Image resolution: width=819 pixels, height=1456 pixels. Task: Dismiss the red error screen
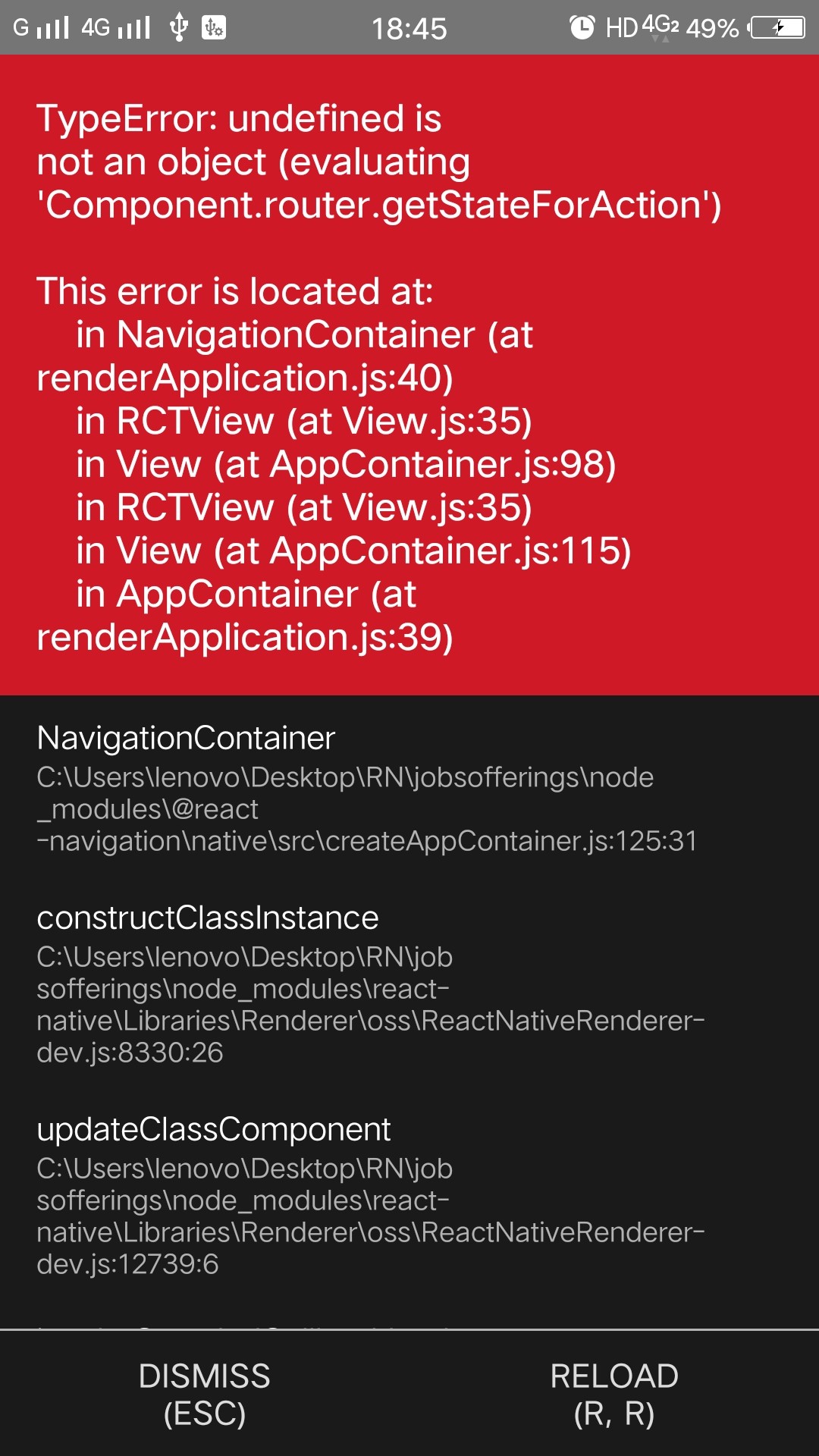(x=205, y=1394)
